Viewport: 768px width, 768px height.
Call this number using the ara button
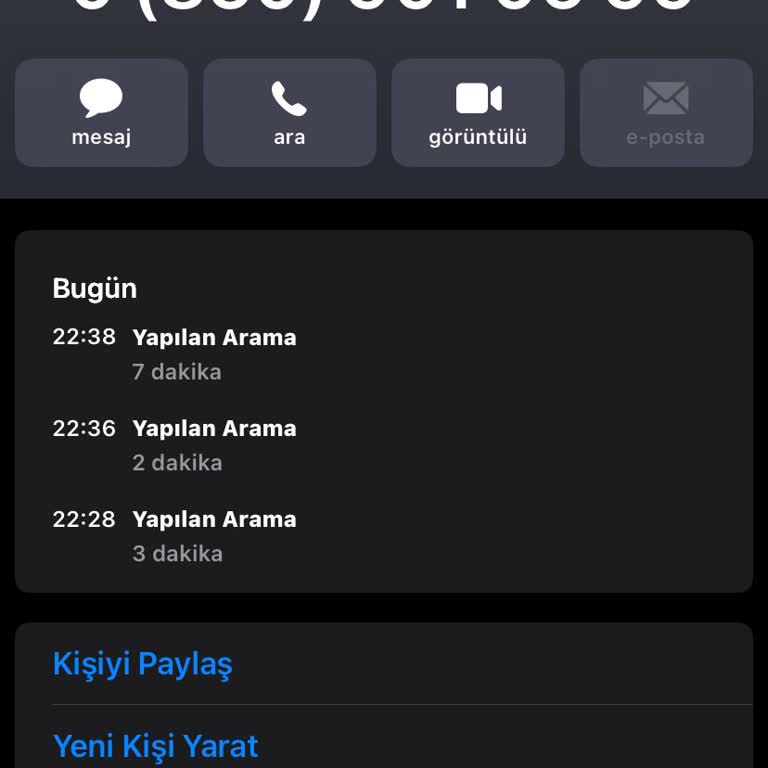click(289, 113)
